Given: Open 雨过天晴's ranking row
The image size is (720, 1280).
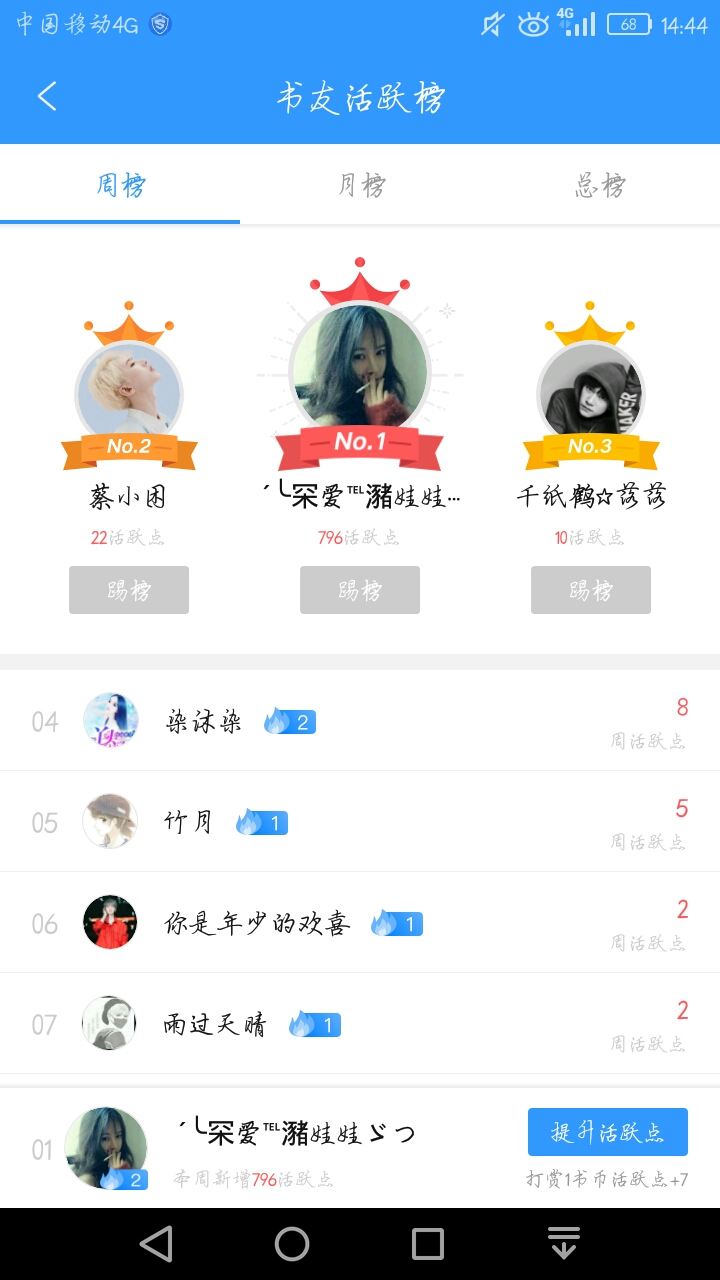Looking at the screenshot, I should click(x=360, y=1024).
